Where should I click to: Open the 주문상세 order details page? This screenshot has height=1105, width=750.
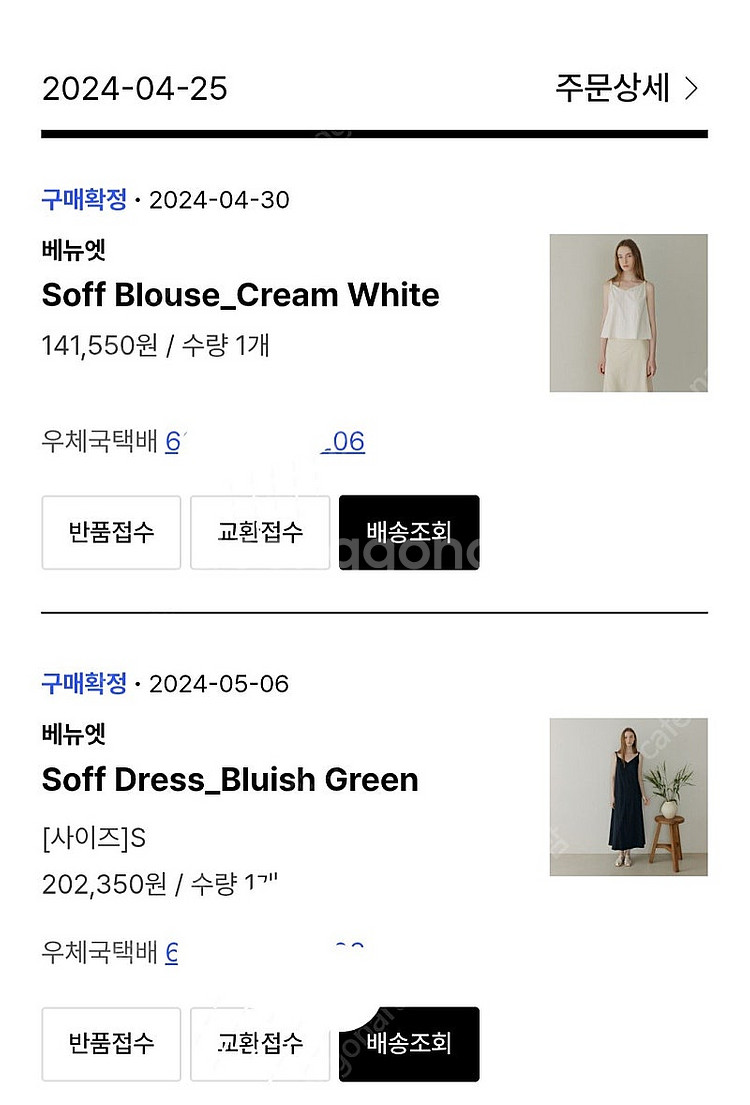click(613, 89)
